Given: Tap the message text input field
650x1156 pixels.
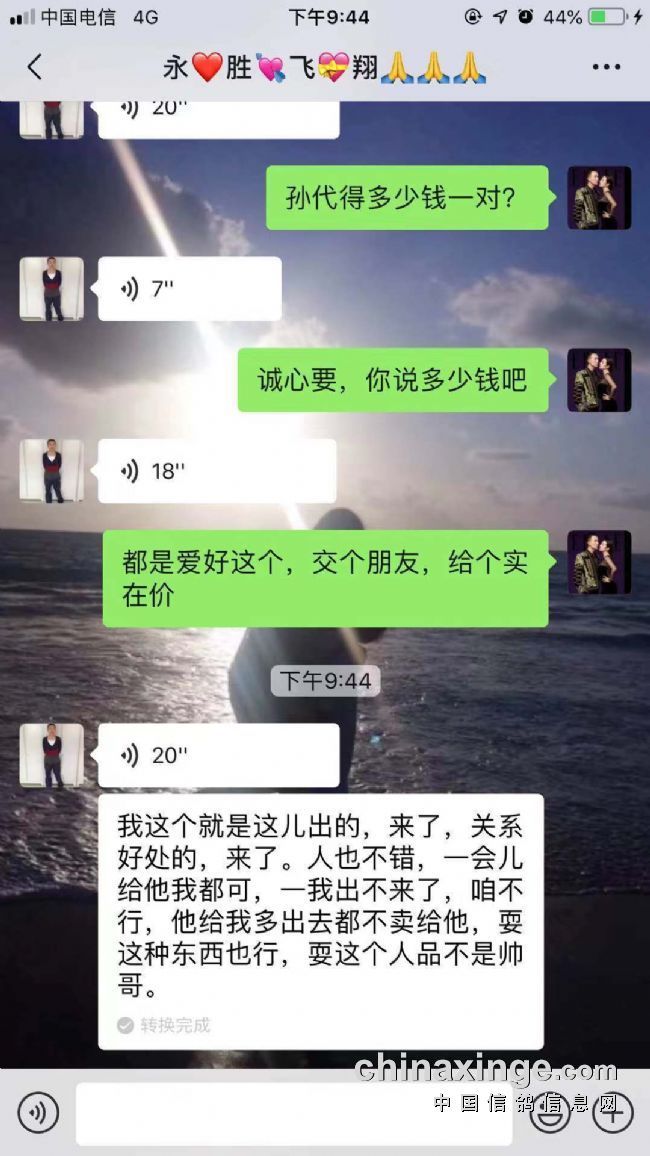Looking at the screenshot, I should pyautogui.click(x=293, y=1113).
